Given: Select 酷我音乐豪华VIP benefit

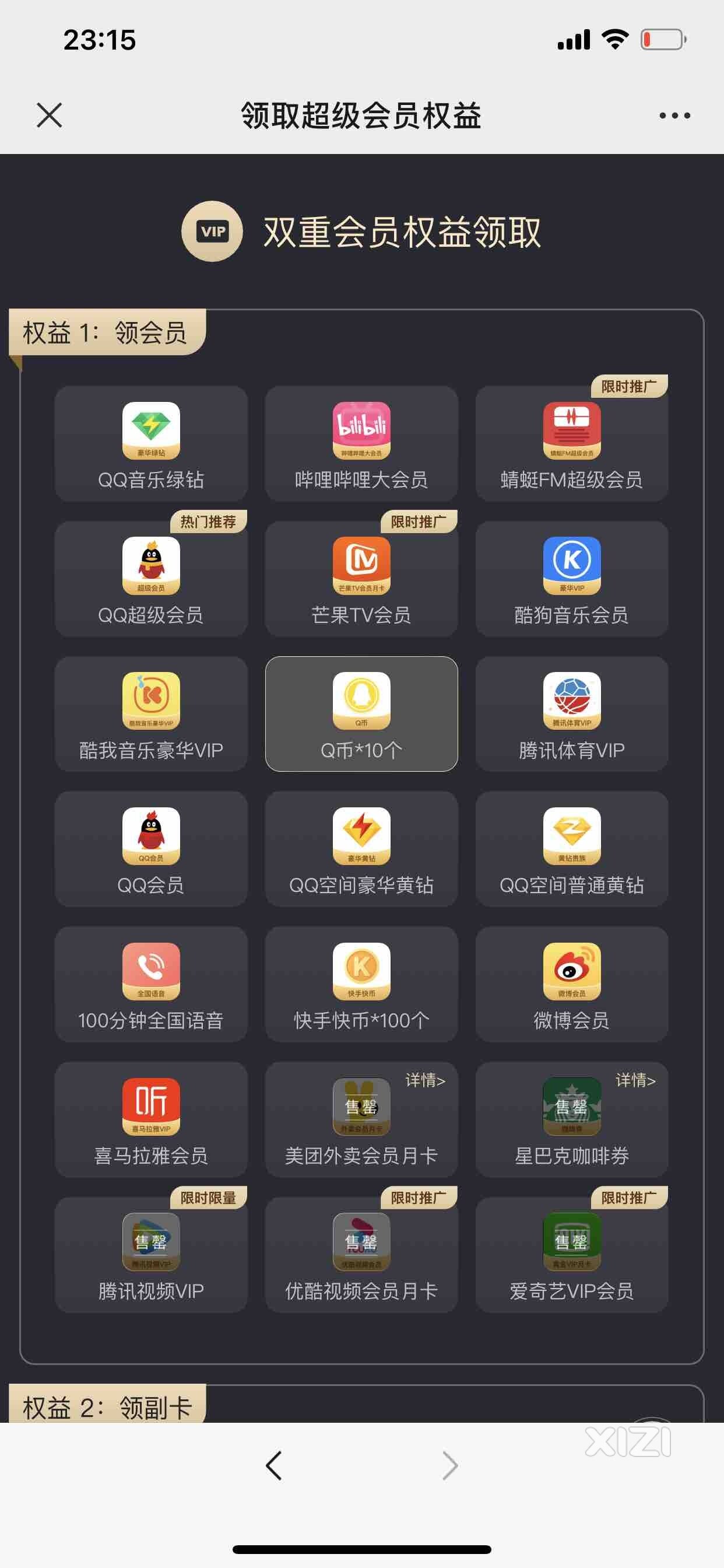Looking at the screenshot, I should tap(151, 714).
